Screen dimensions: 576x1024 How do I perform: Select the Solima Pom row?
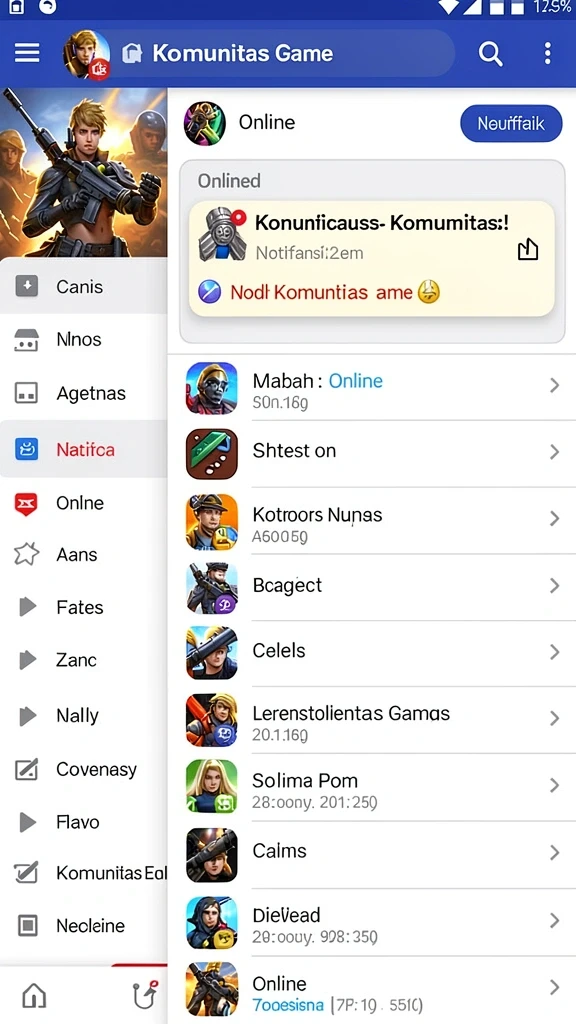[x=372, y=788]
